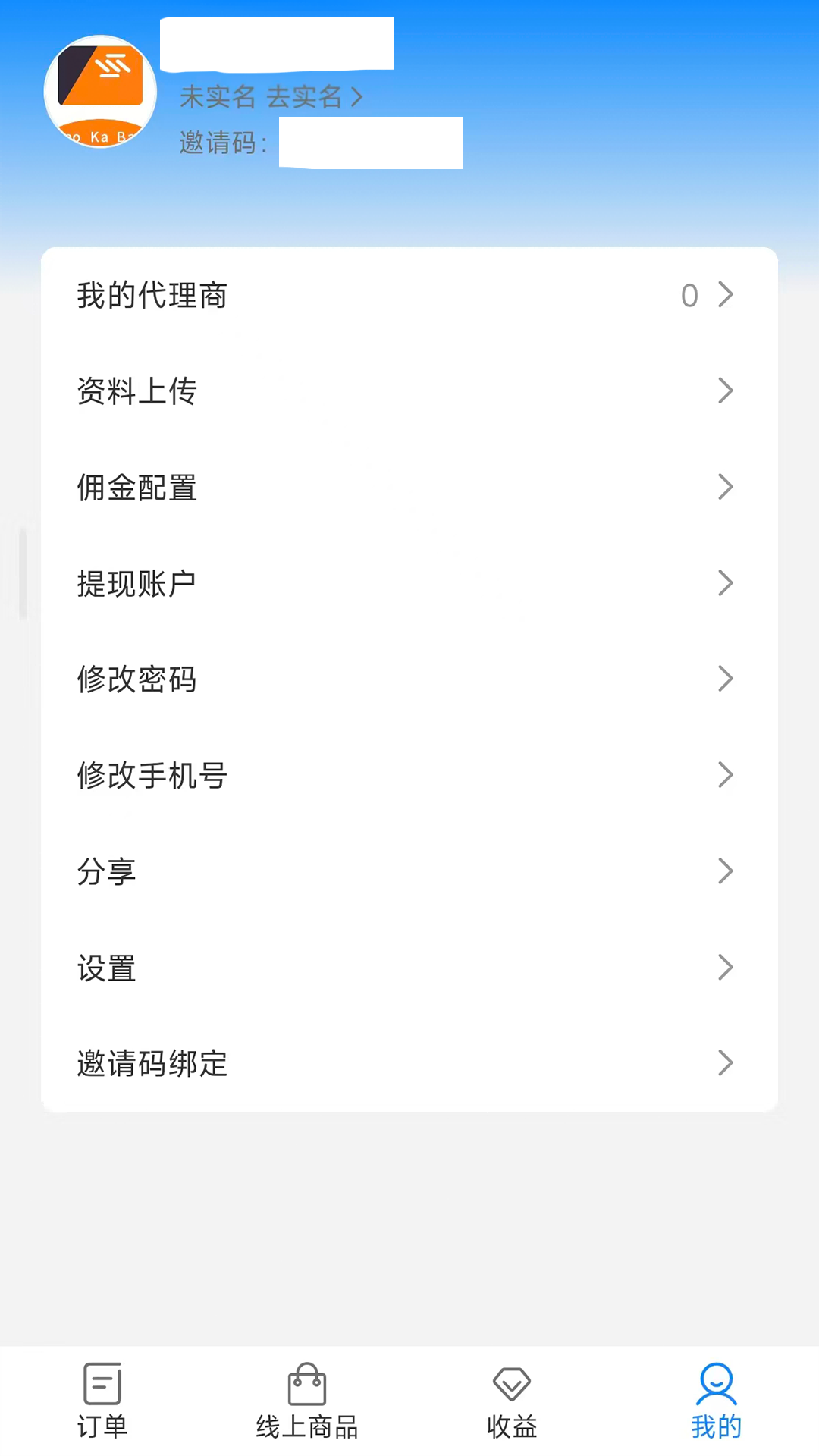The height and width of the screenshot is (1456, 819).
Task: Expand the 资料上传 row arrow
Action: click(725, 391)
